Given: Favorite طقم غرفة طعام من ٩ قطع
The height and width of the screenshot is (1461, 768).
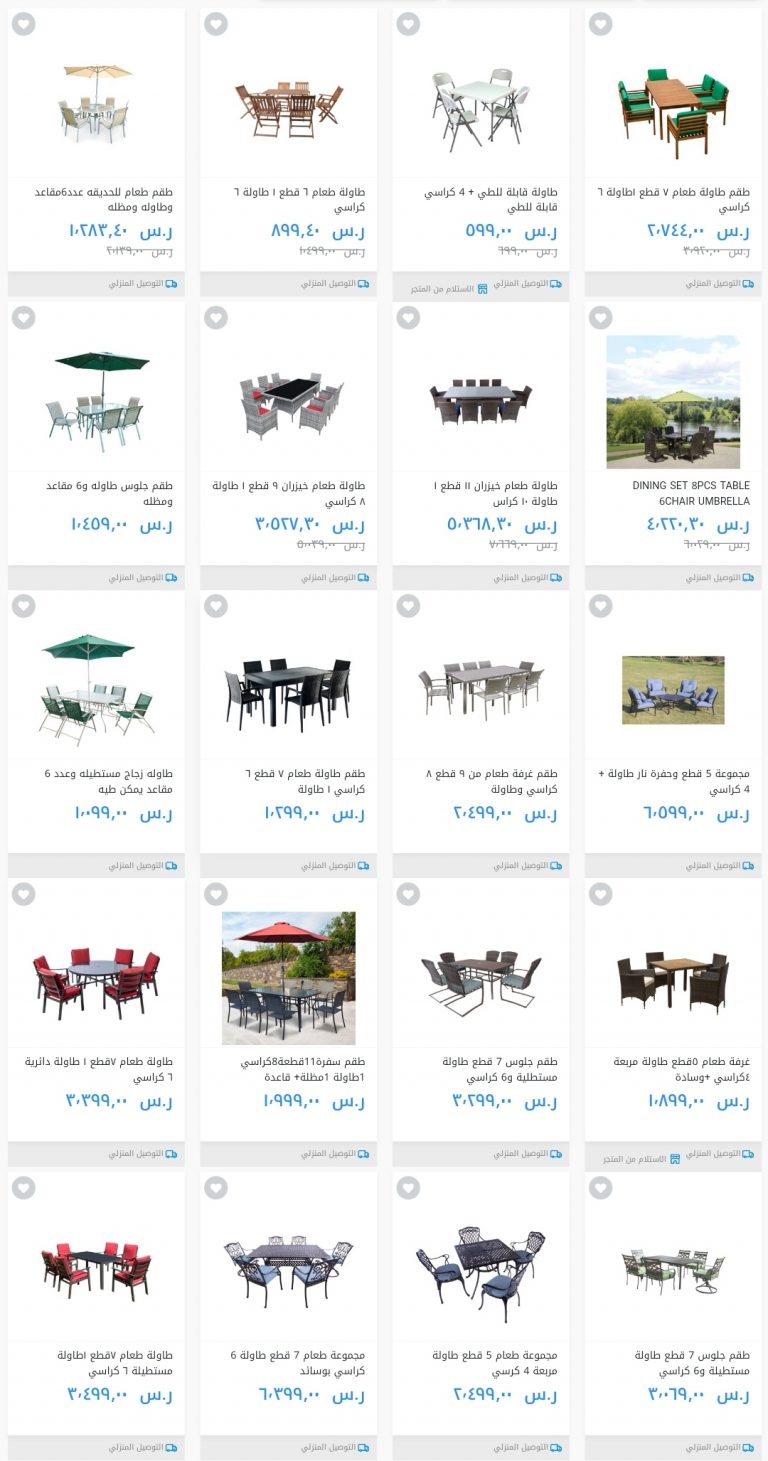Looking at the screenshot, I should (408, 606).
